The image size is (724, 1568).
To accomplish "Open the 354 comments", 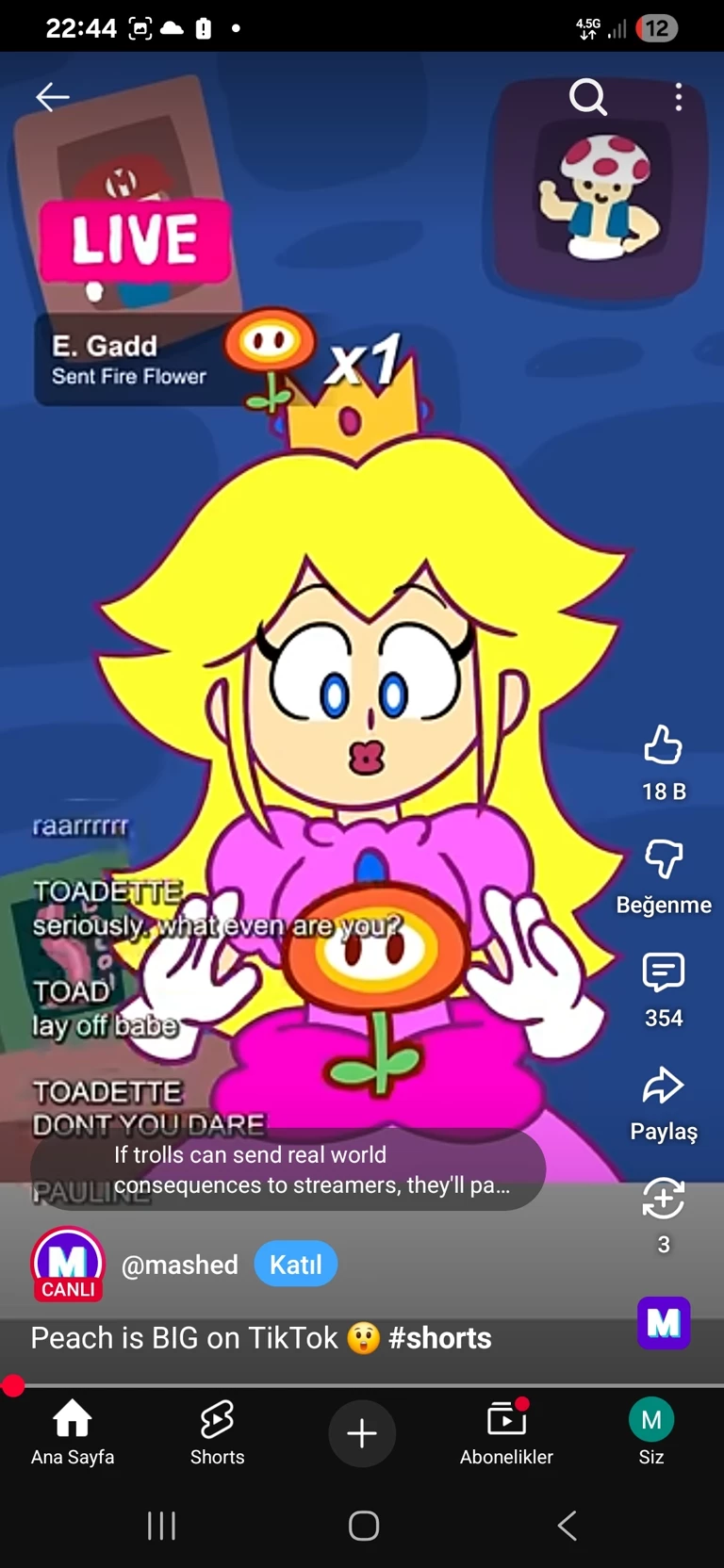I will tap(664, 972).
